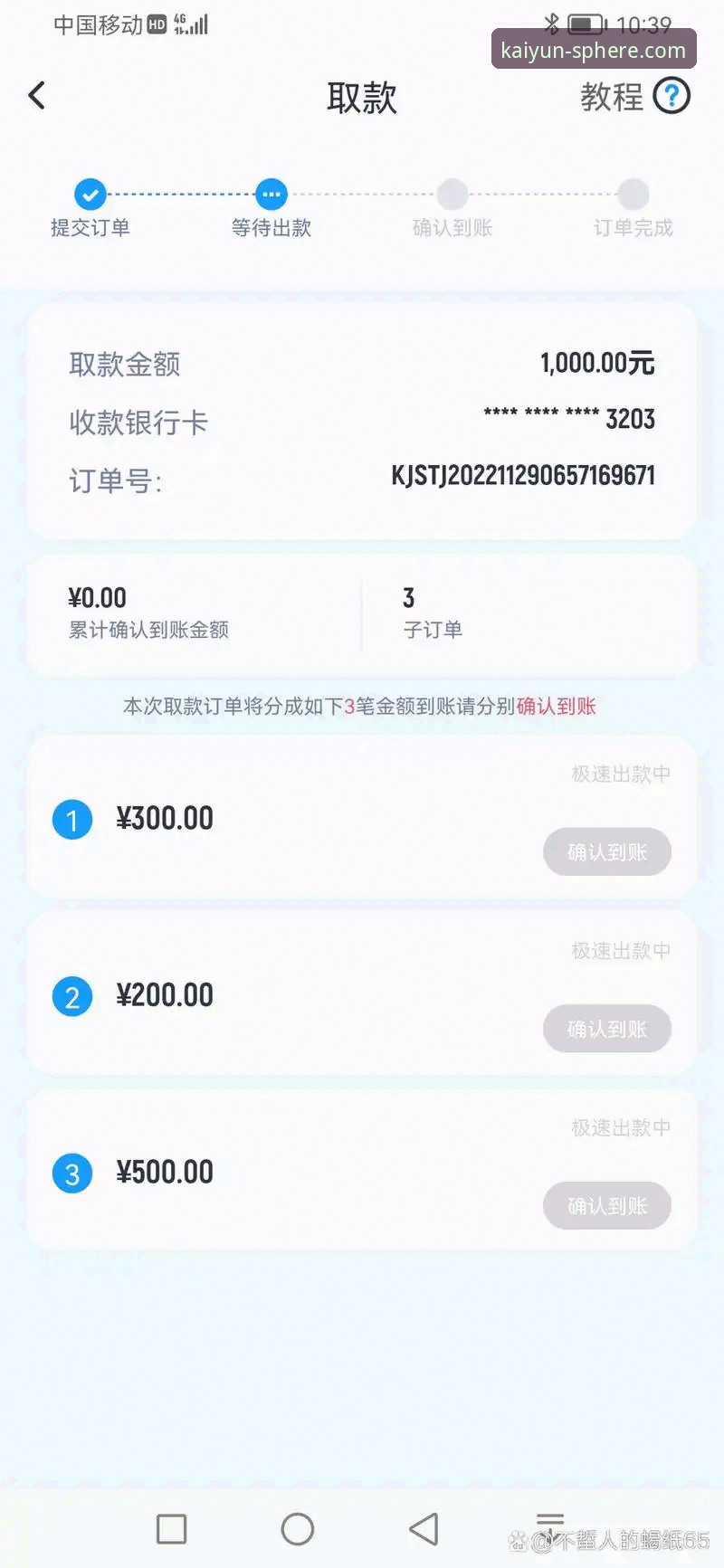This screenshot has width=724, height=1568.
Task: Tap the progress line between 等待出款 and 确认到账
Action: (x=362, y=193)
